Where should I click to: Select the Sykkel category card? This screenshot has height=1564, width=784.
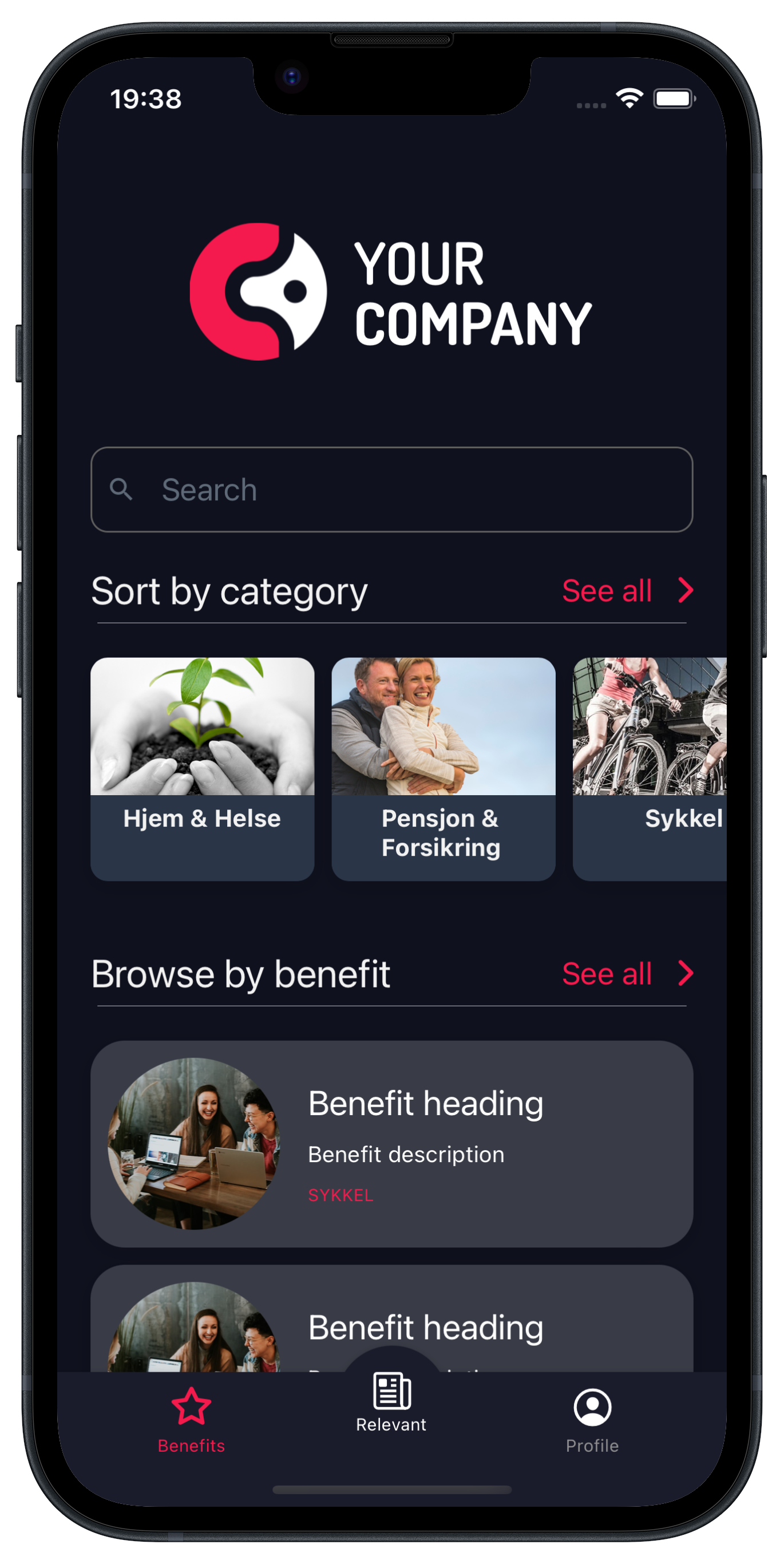click(x=650, y=769)
